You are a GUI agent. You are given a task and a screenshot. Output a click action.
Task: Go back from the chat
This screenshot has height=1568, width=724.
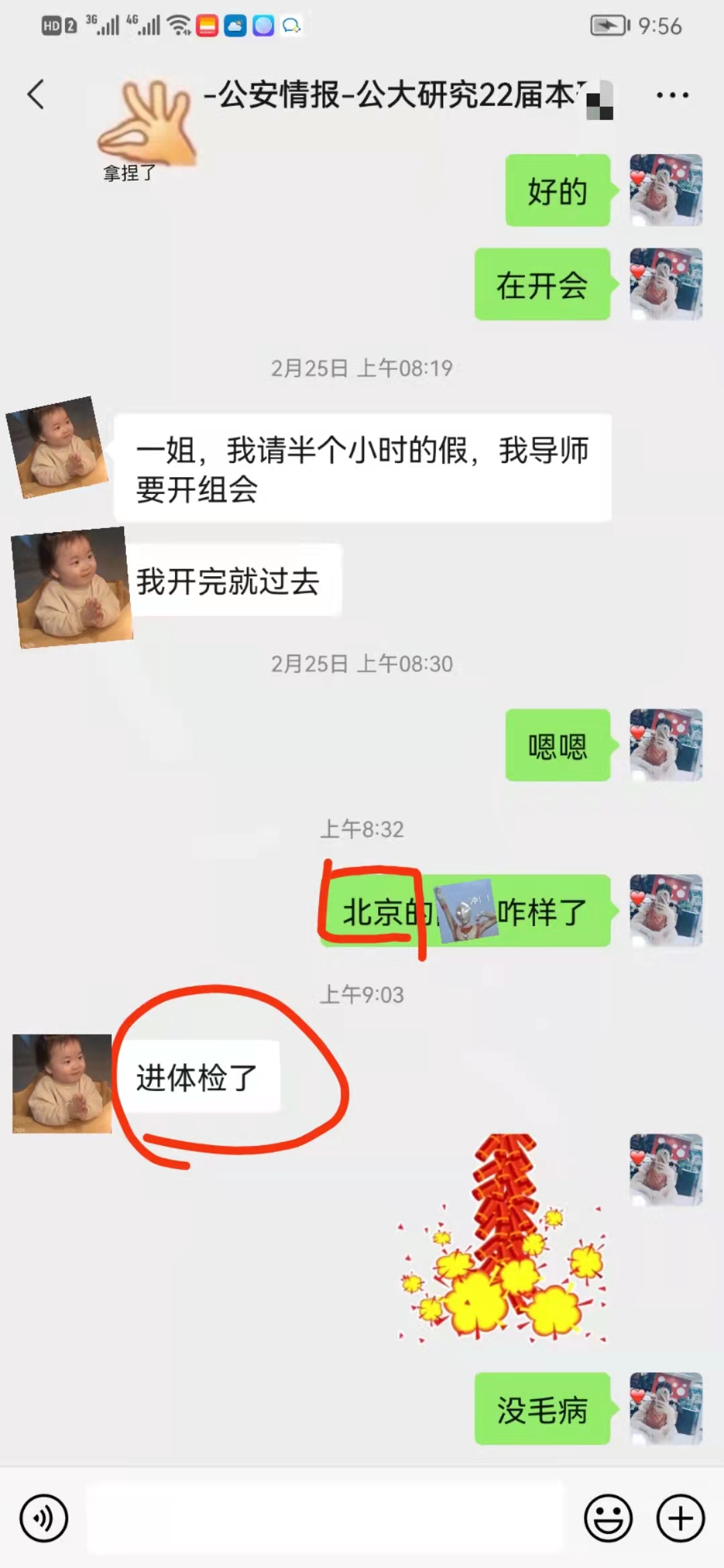36,94
